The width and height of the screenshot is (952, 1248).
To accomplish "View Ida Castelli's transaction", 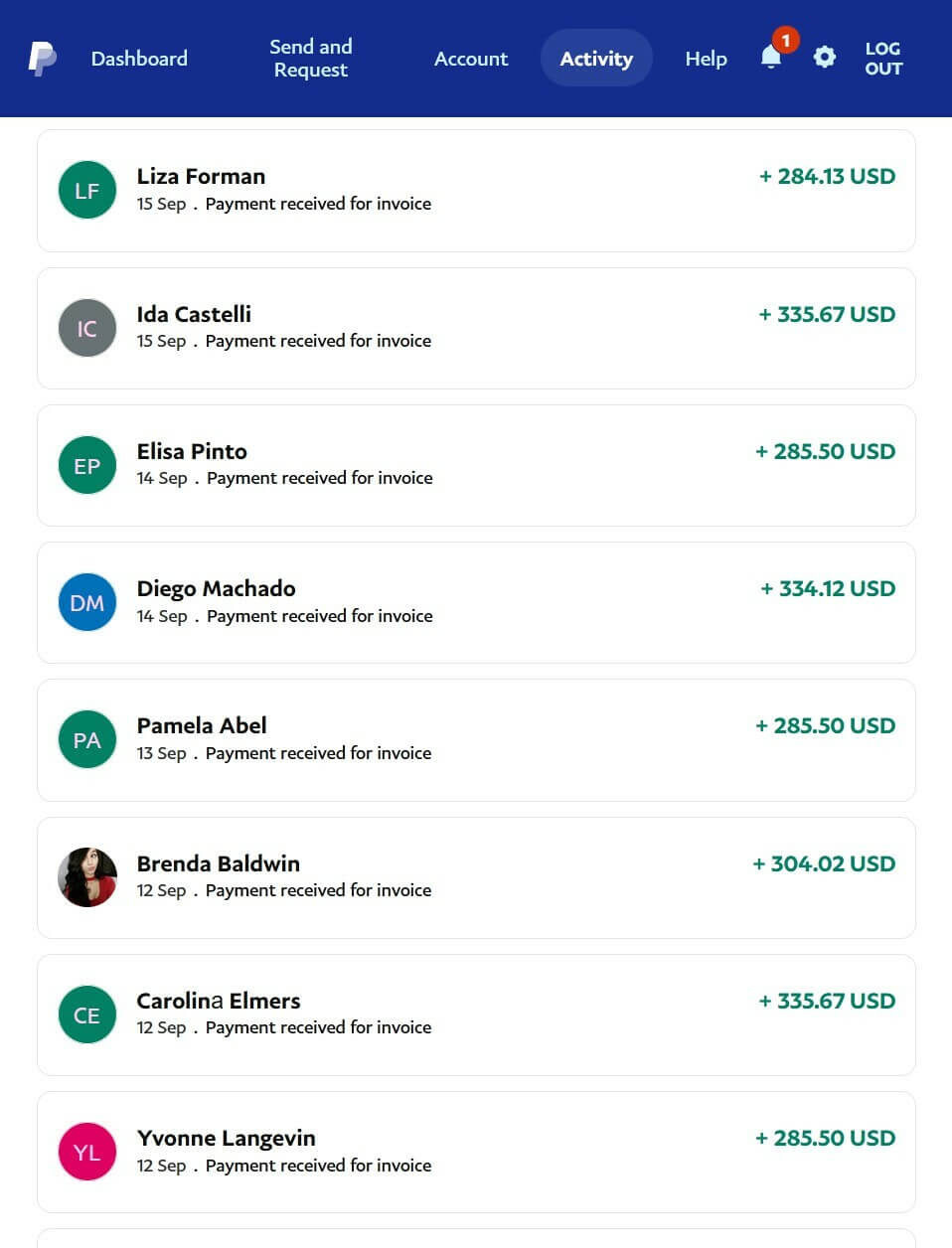I will pos(475,328).
